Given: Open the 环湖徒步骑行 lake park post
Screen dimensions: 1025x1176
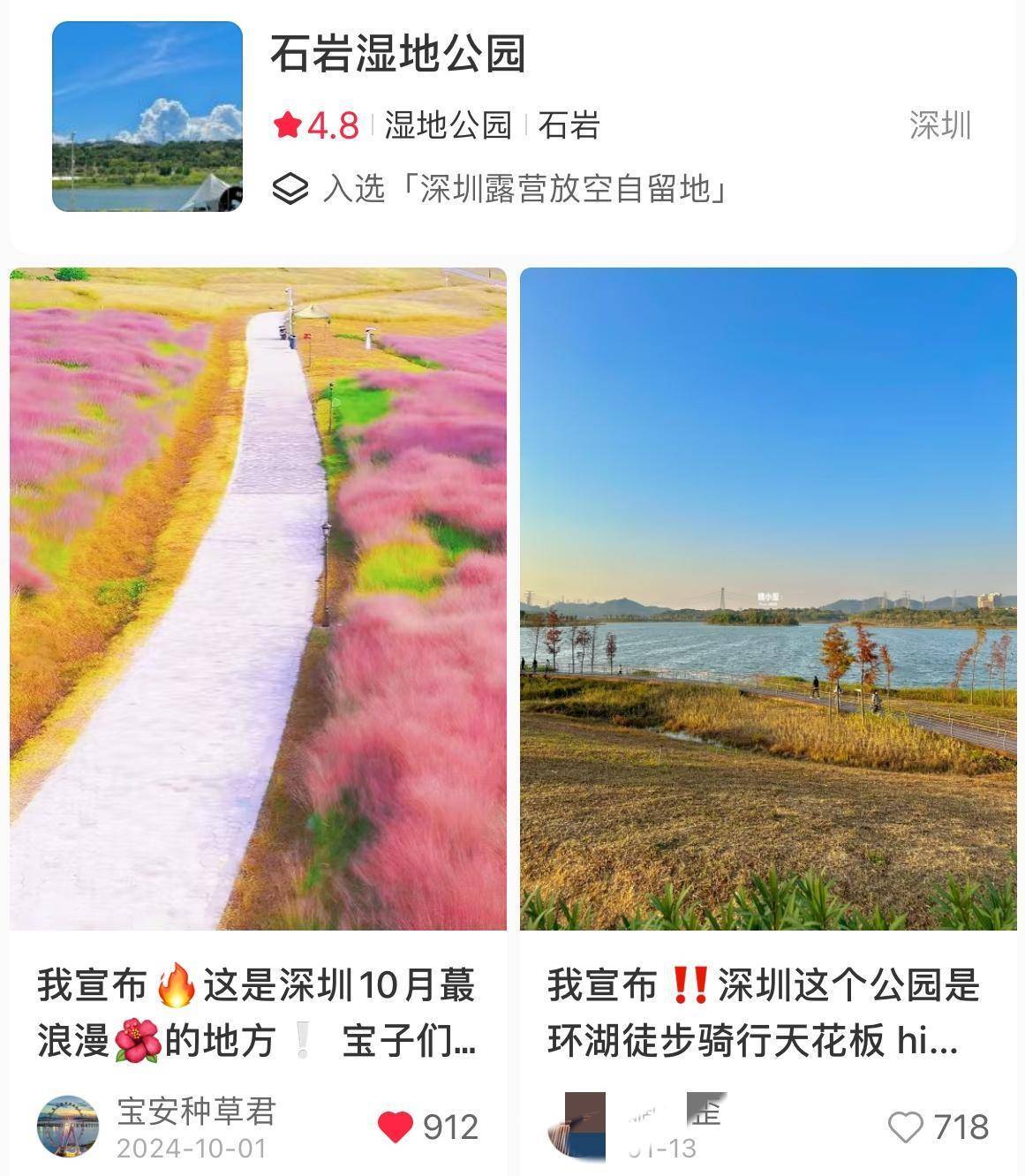Looking at the screenshot, I should click(x=768, y=599).
